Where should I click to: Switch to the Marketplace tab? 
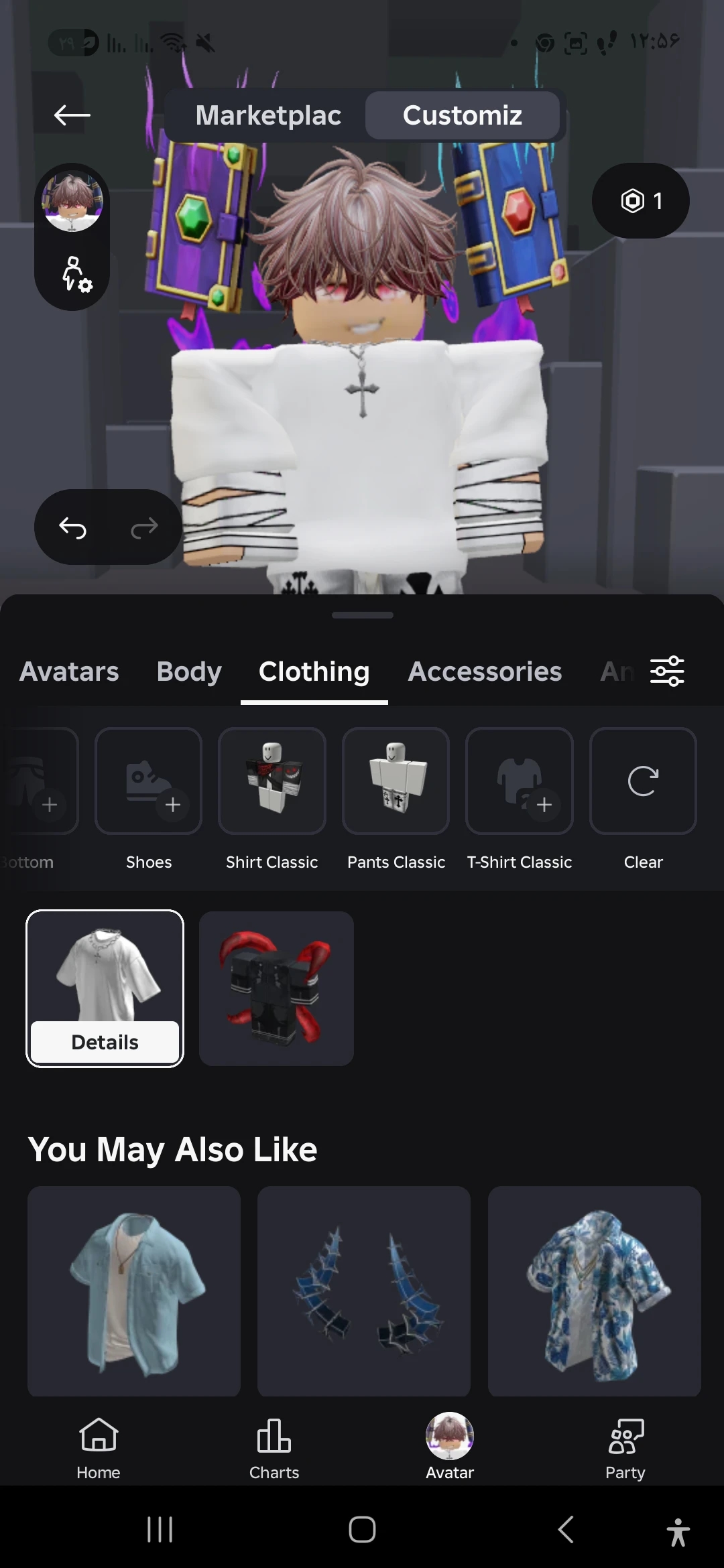coord(268,115)
